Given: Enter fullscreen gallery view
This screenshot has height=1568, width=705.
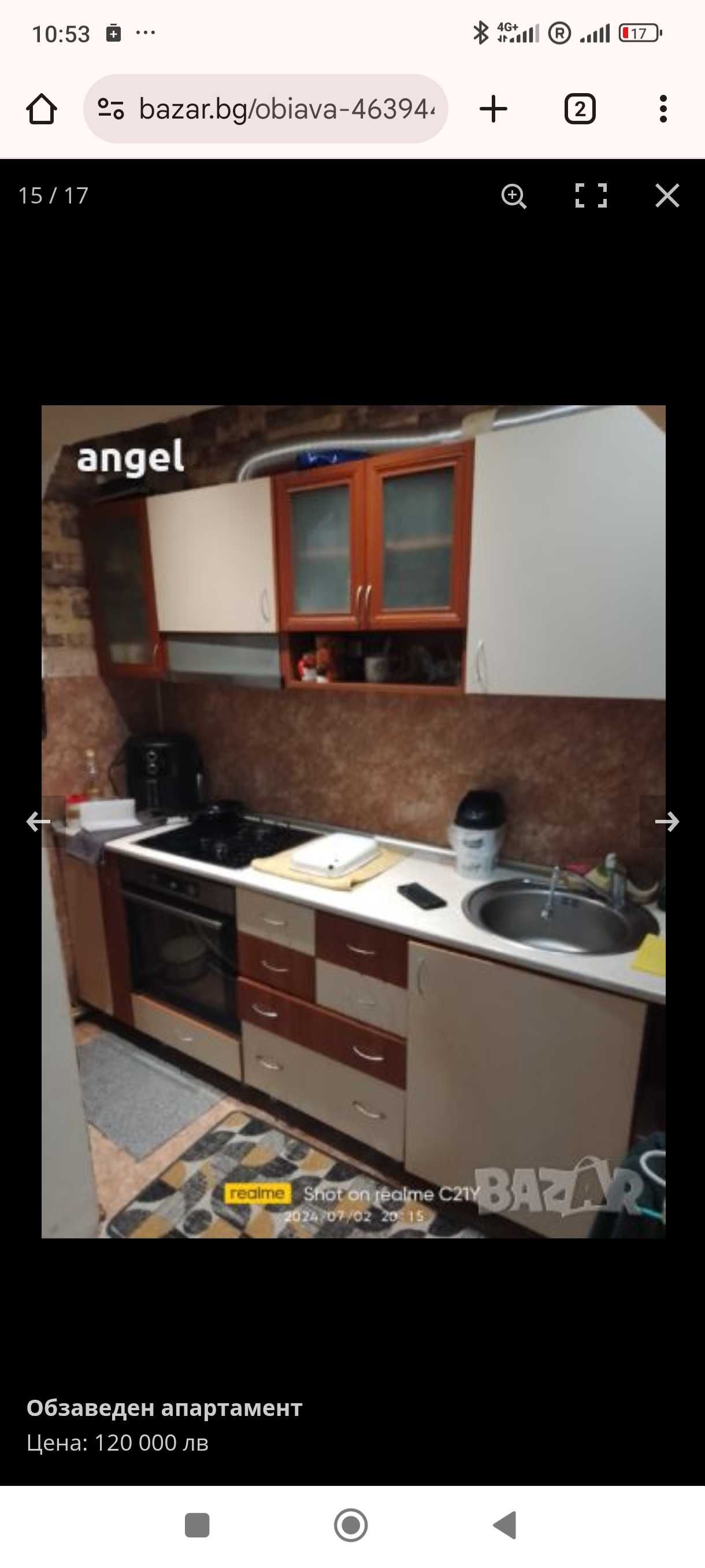Looking at the screenshot, I should pyautogui.click(x=591, y=196).
